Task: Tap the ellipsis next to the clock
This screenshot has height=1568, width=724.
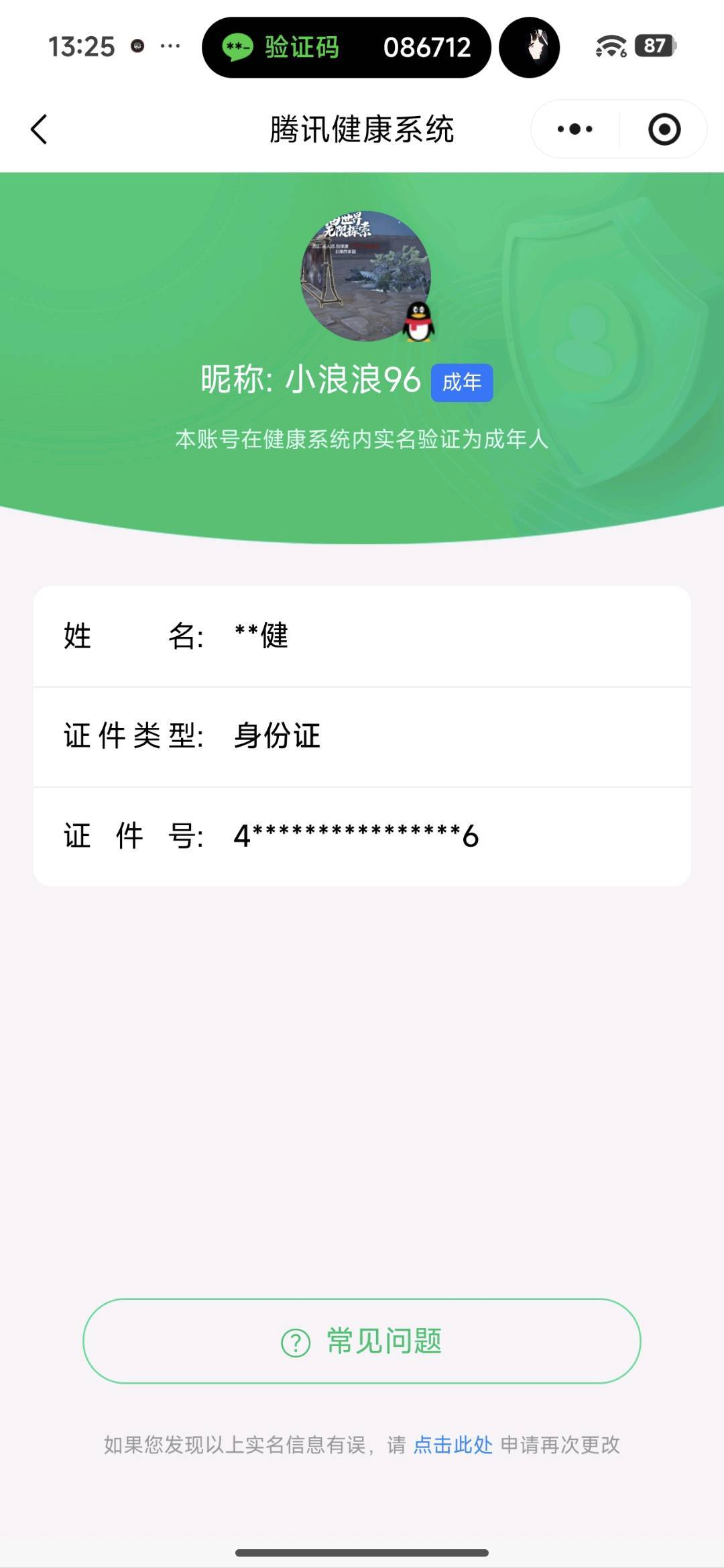Action: (x=172, y=46)
